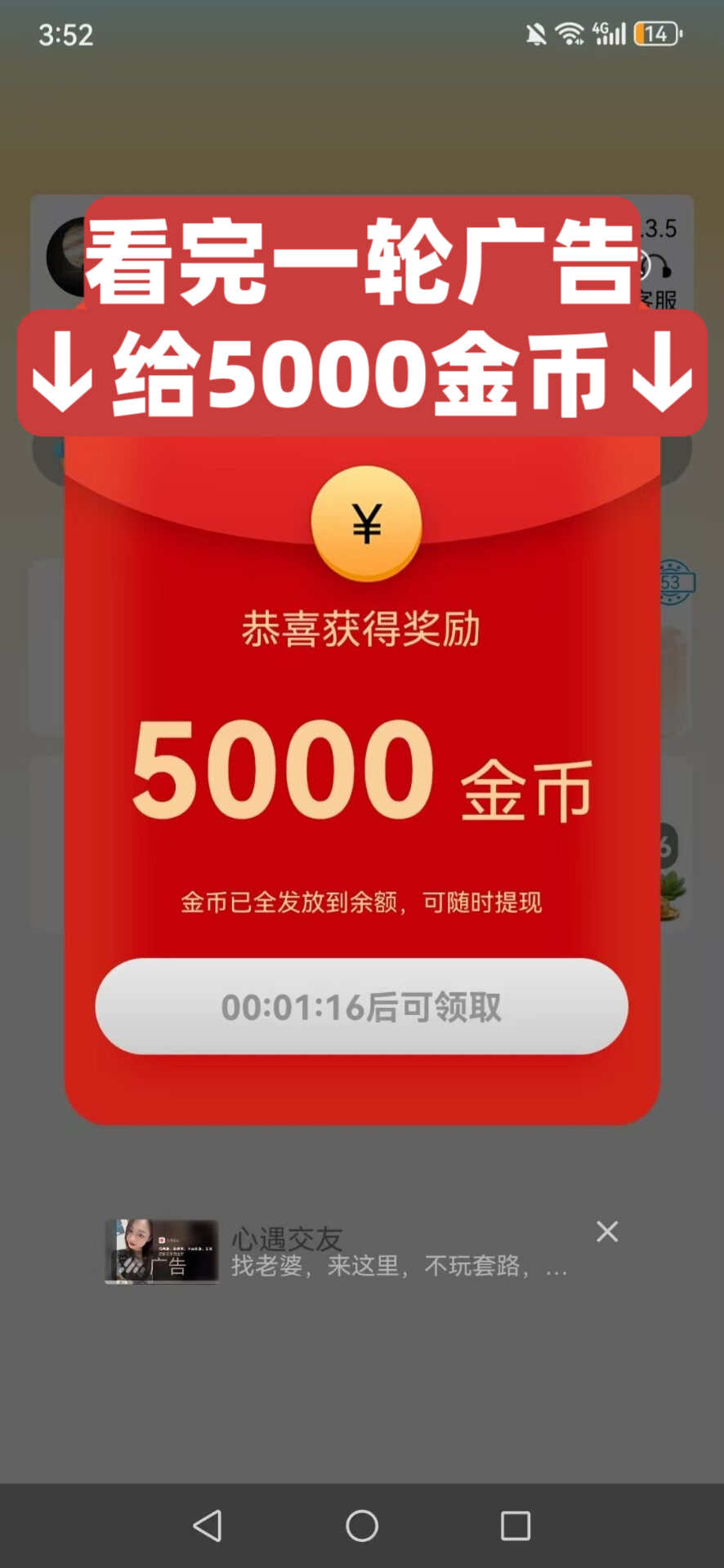Tap the Wi-Fi icon in the status bar
This screenshot has height=1568, width=724.
point(572,33)
